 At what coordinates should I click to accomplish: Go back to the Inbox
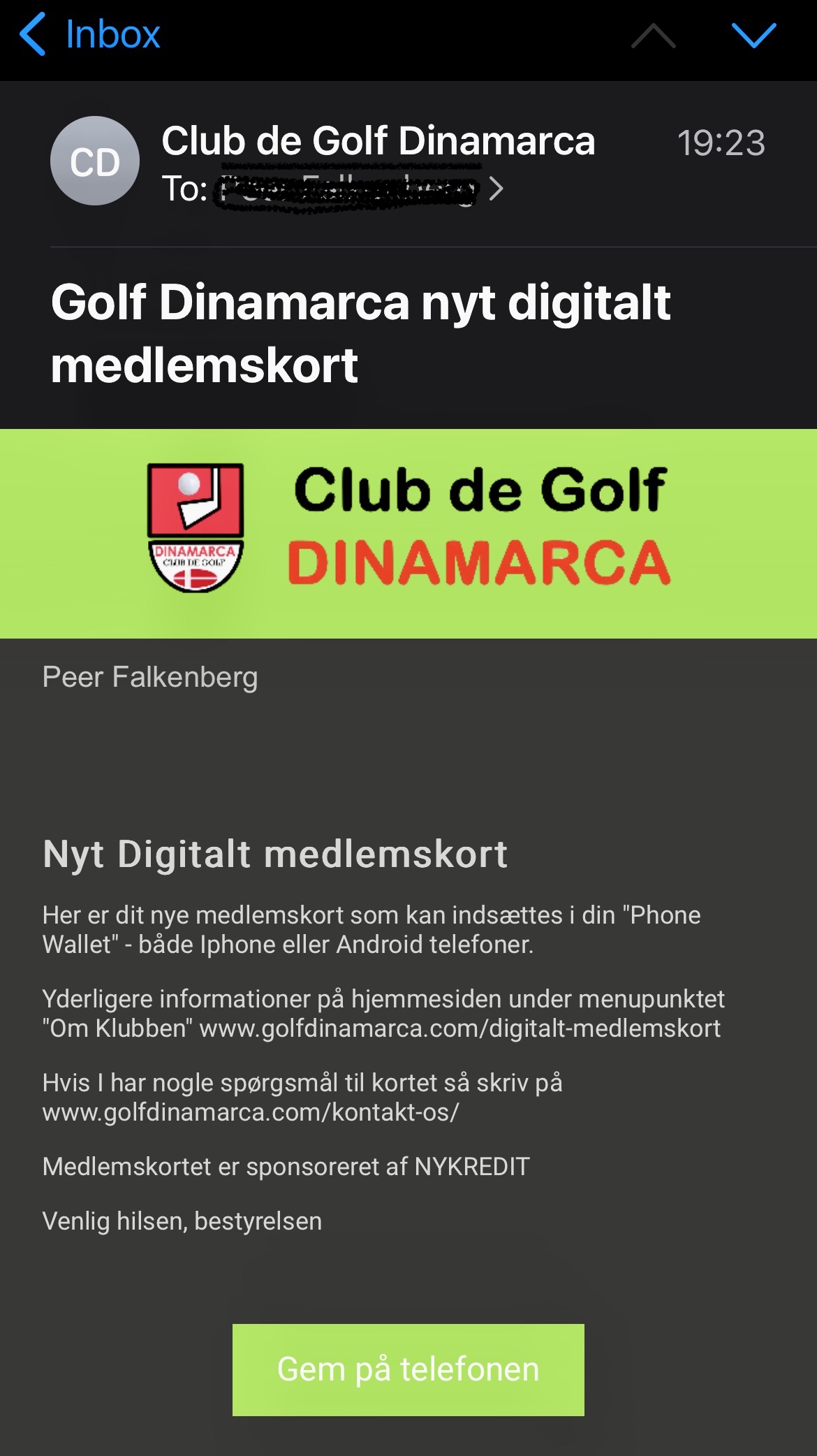click(x=91, y=35)
